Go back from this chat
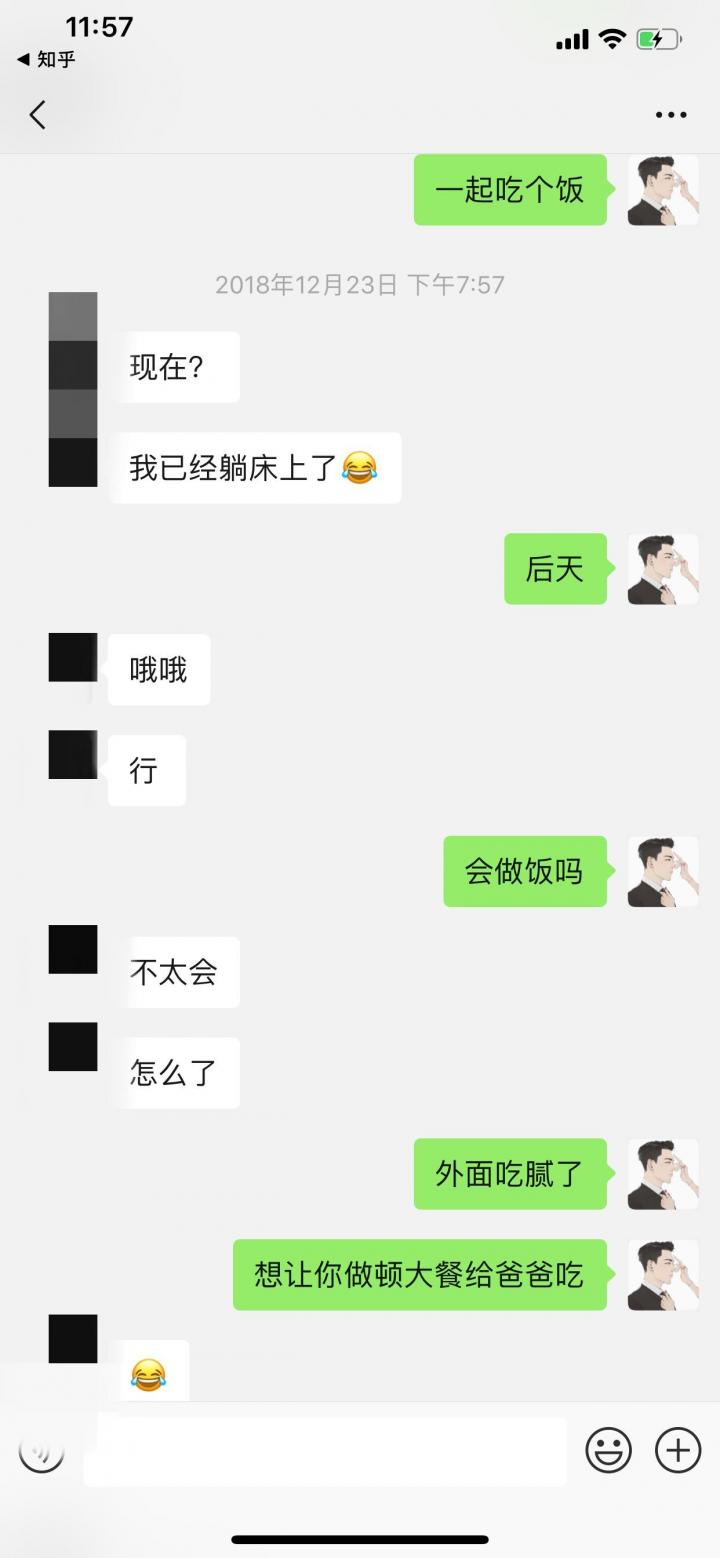The image size is (720, 1558). tap(38, 115)
